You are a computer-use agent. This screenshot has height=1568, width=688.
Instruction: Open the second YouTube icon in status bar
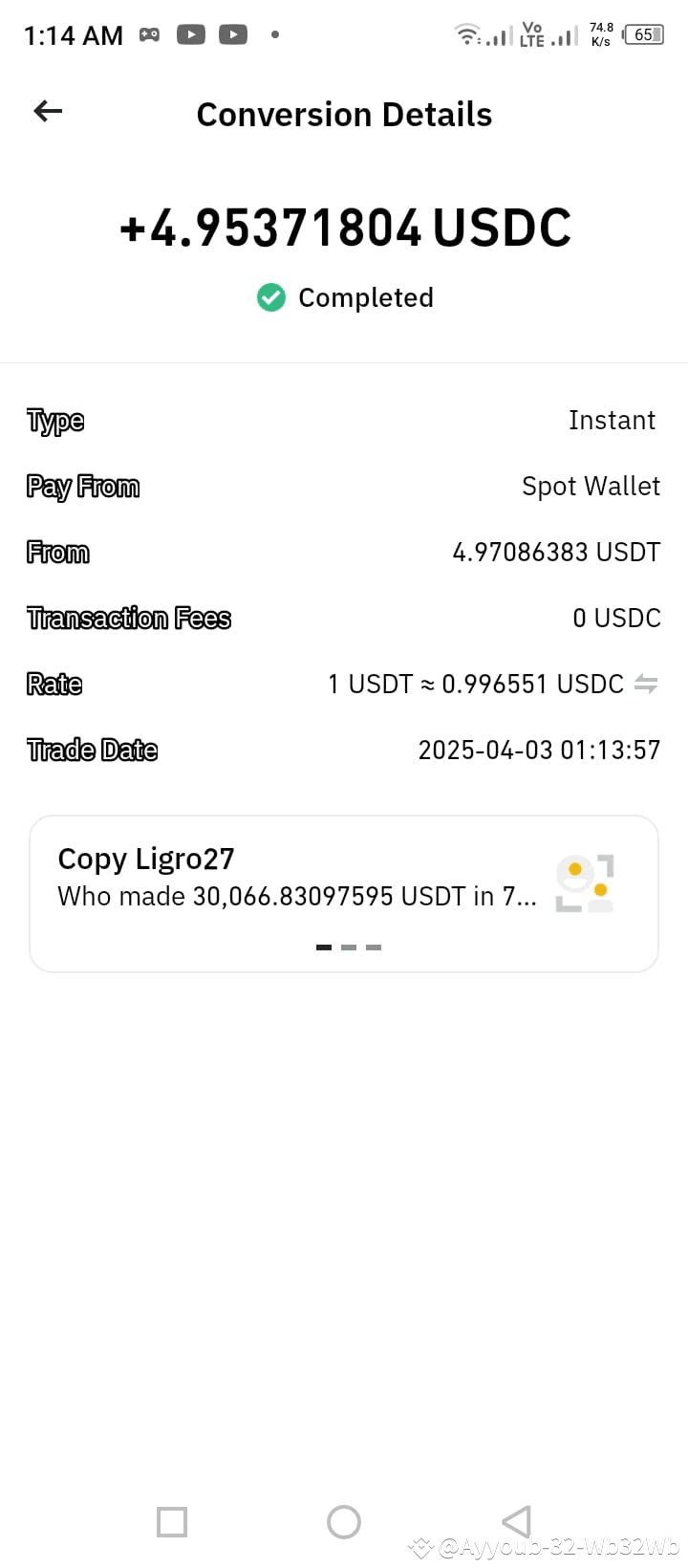tap(232, 34)
